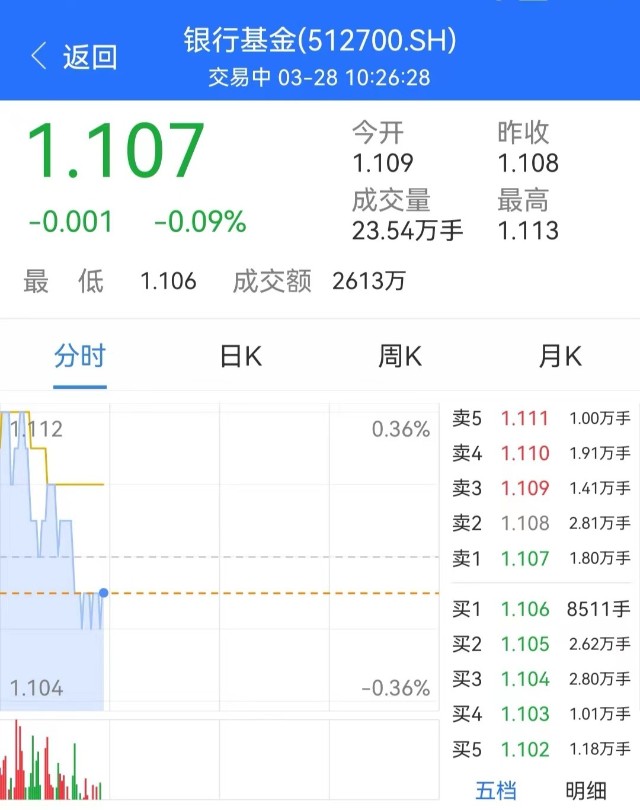Switch to the 日K tab
Screen dimensions: 640x810
click(241, 356)
